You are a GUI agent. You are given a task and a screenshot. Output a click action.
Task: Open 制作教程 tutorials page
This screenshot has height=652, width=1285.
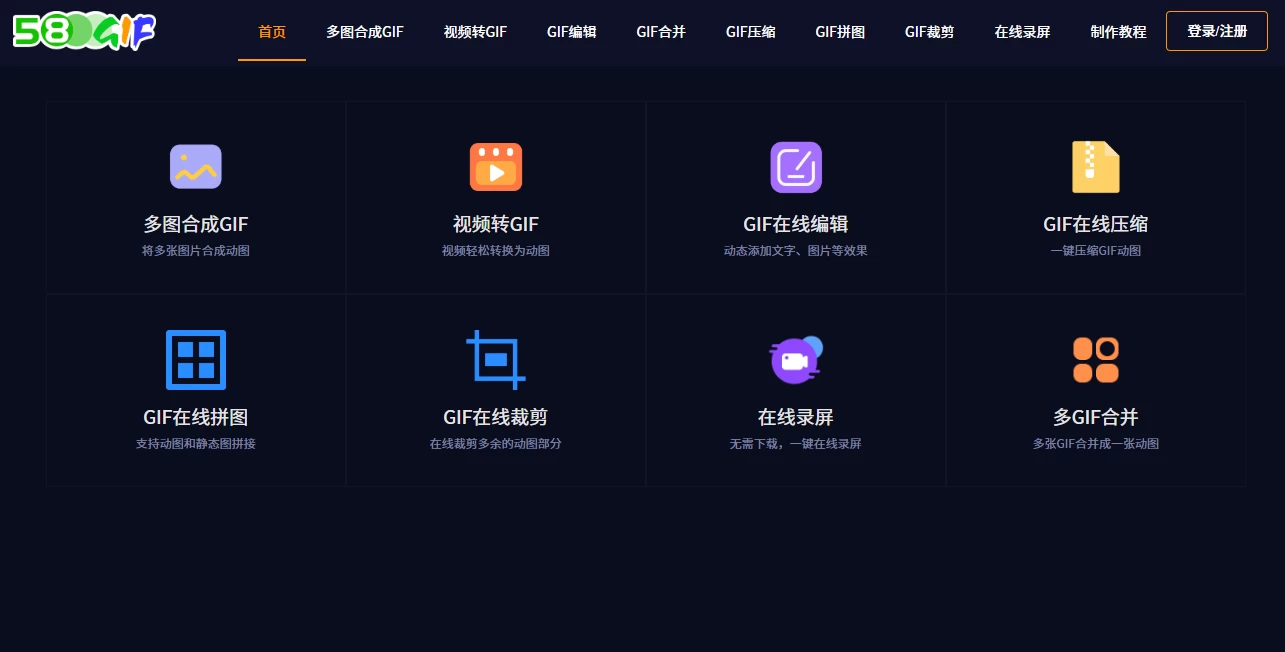coord(1118,32)
